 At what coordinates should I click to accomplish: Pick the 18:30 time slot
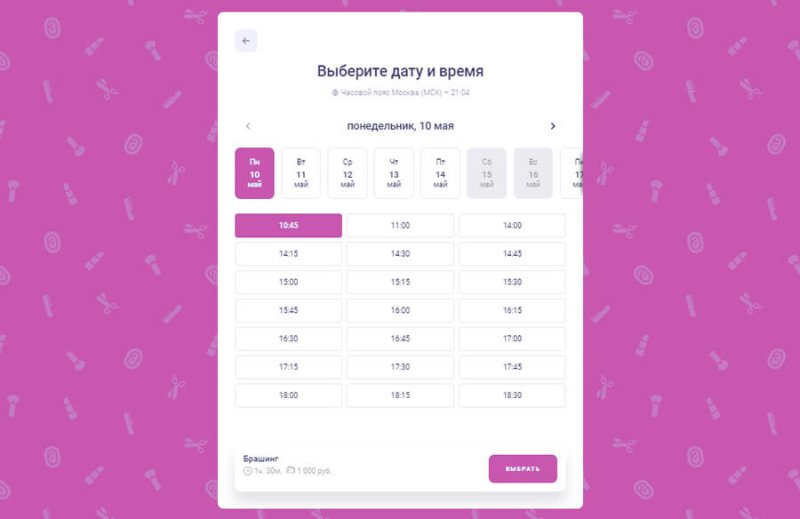(x=512, y=395)
